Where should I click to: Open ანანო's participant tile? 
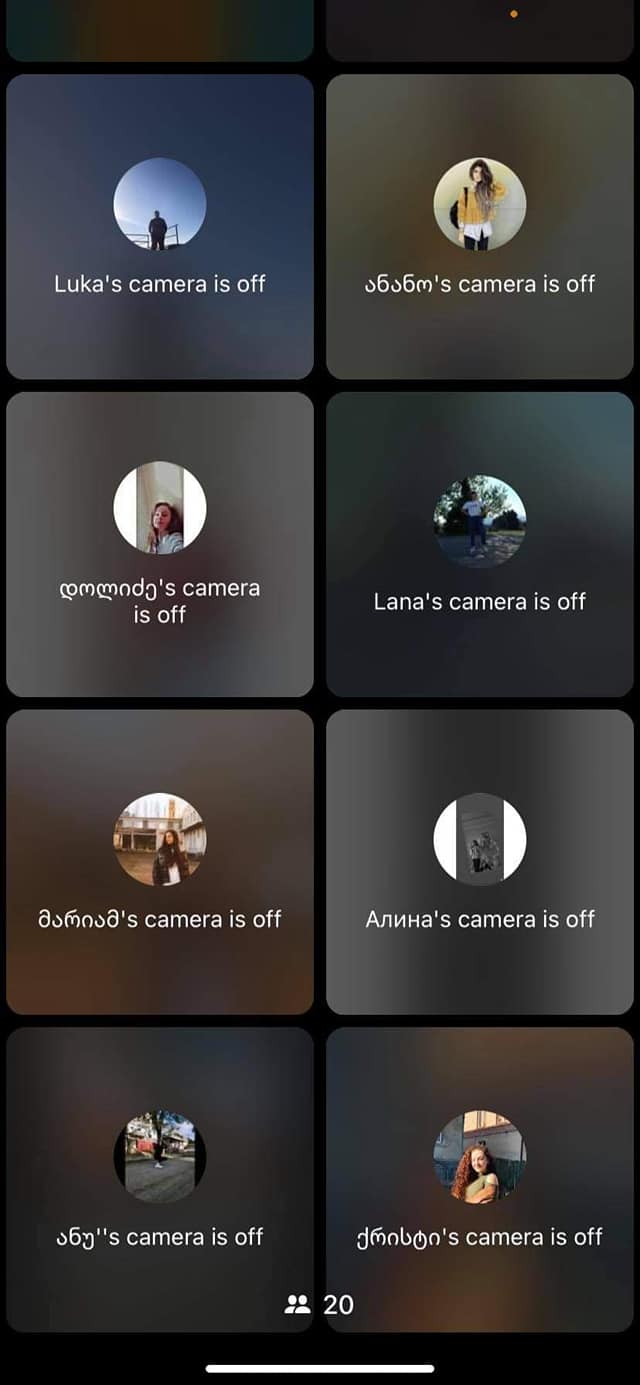click(480, 227)
